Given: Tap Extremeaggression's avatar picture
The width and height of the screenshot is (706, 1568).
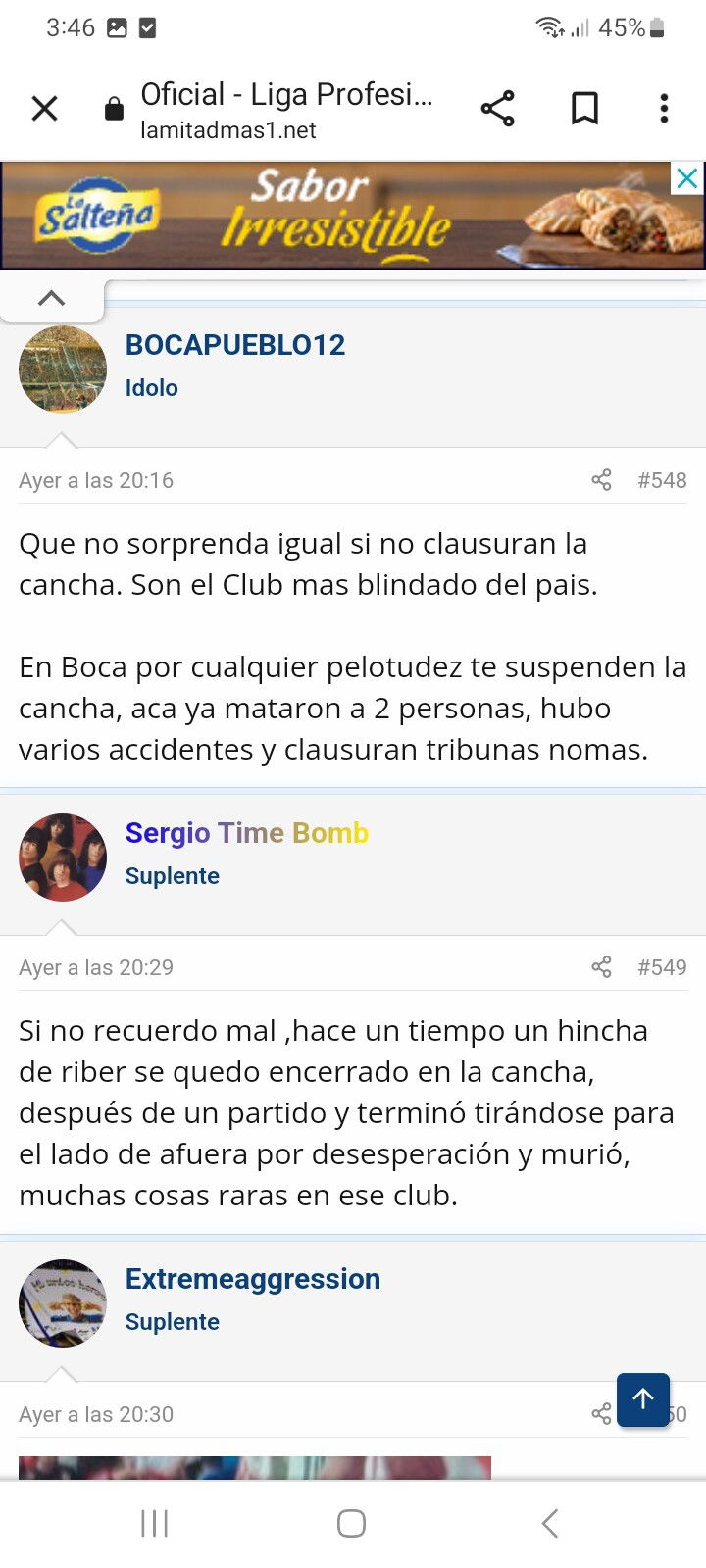Looking at the screenshot, I should [x=63, y=1303].
